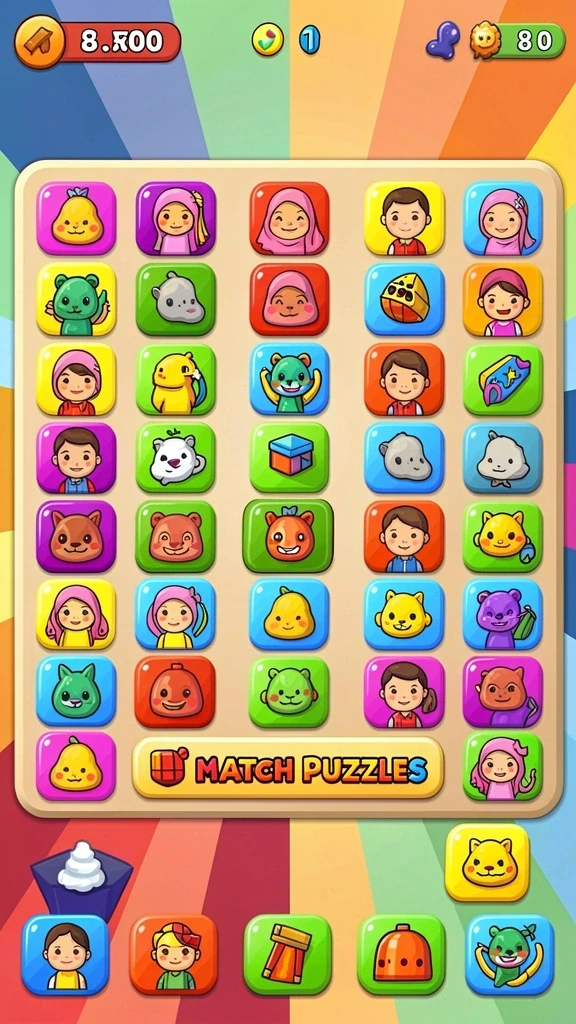The height and width of the screenshot is (1024, 576).
Task: Tap the girl with pink hat on orange tile
Action: (x=503, y=299)
